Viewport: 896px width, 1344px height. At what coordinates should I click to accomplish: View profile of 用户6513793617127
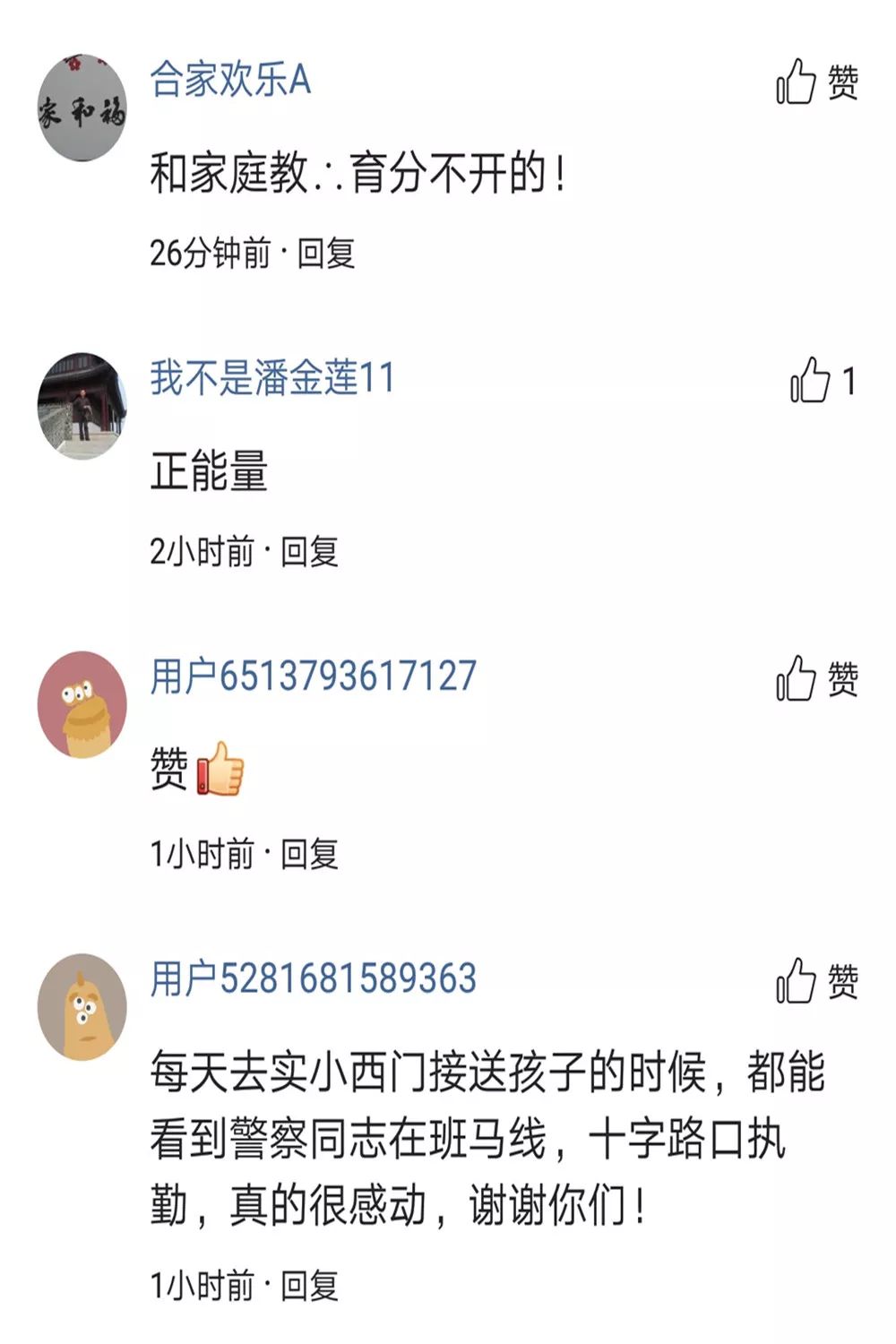coord(313,676)
